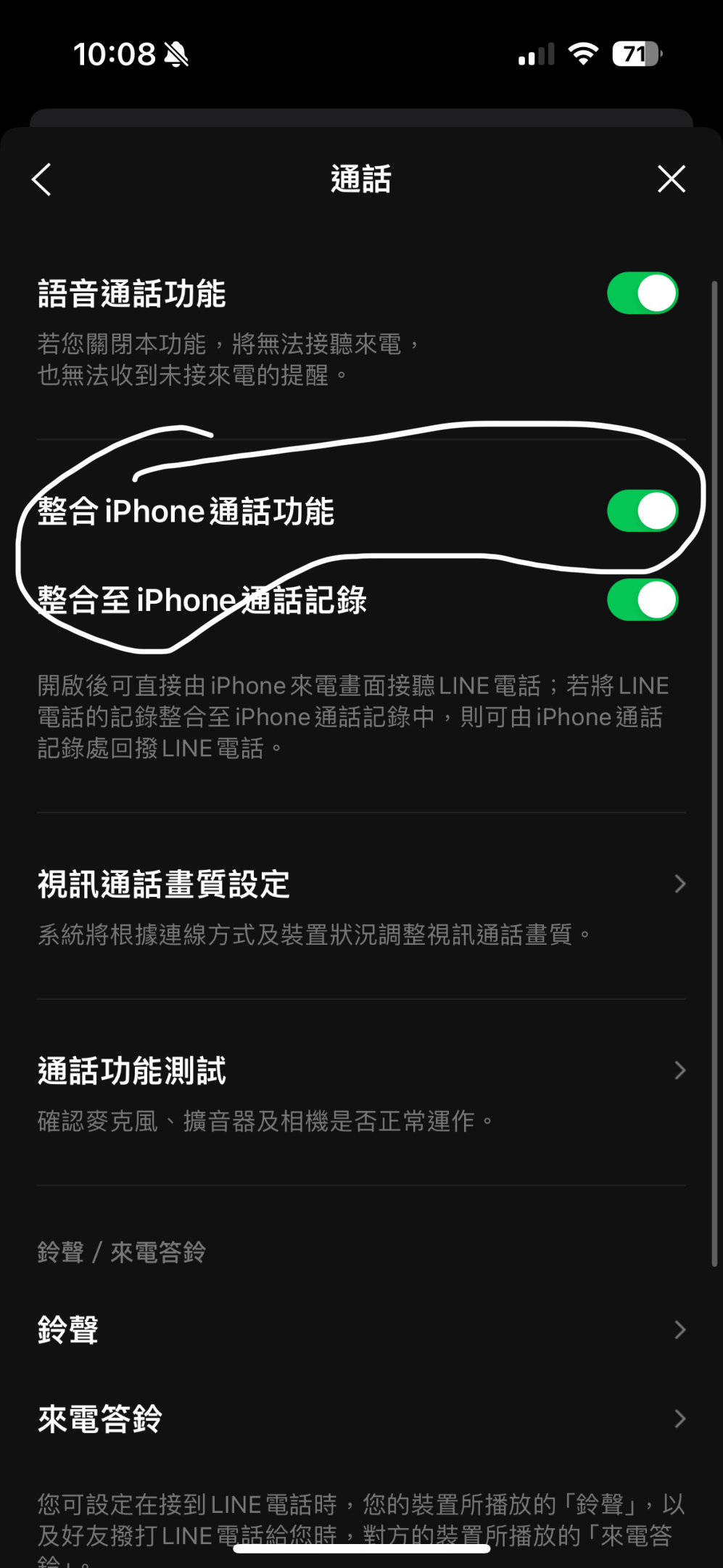The height and width of the screenshot is (1568, 723).
Task: Disable 整合 iPhone 通話功能
Action: point(642,512)
